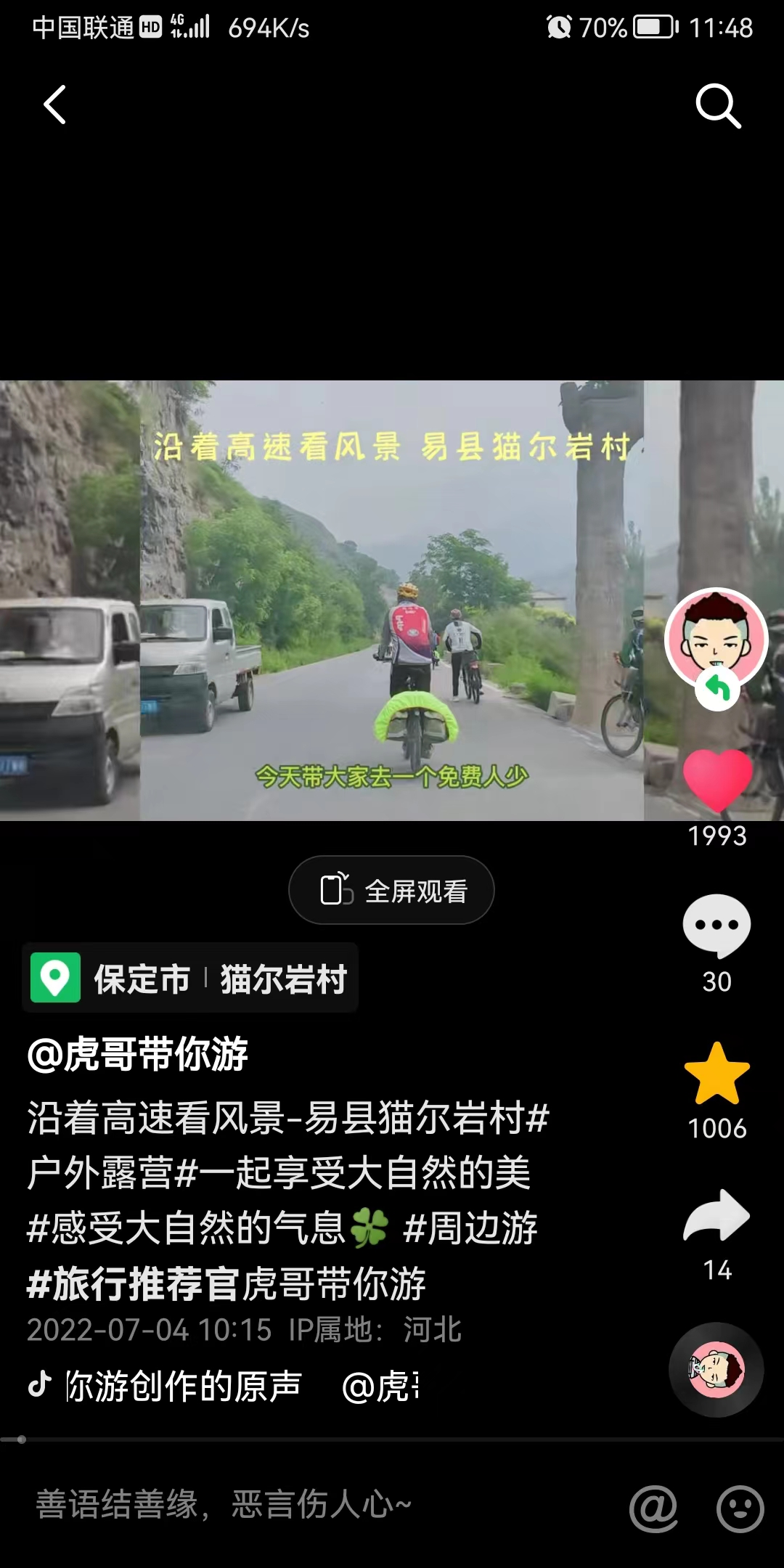Open the original sound music track
Screen dimensions: 784x1568
coord(181,1386)
